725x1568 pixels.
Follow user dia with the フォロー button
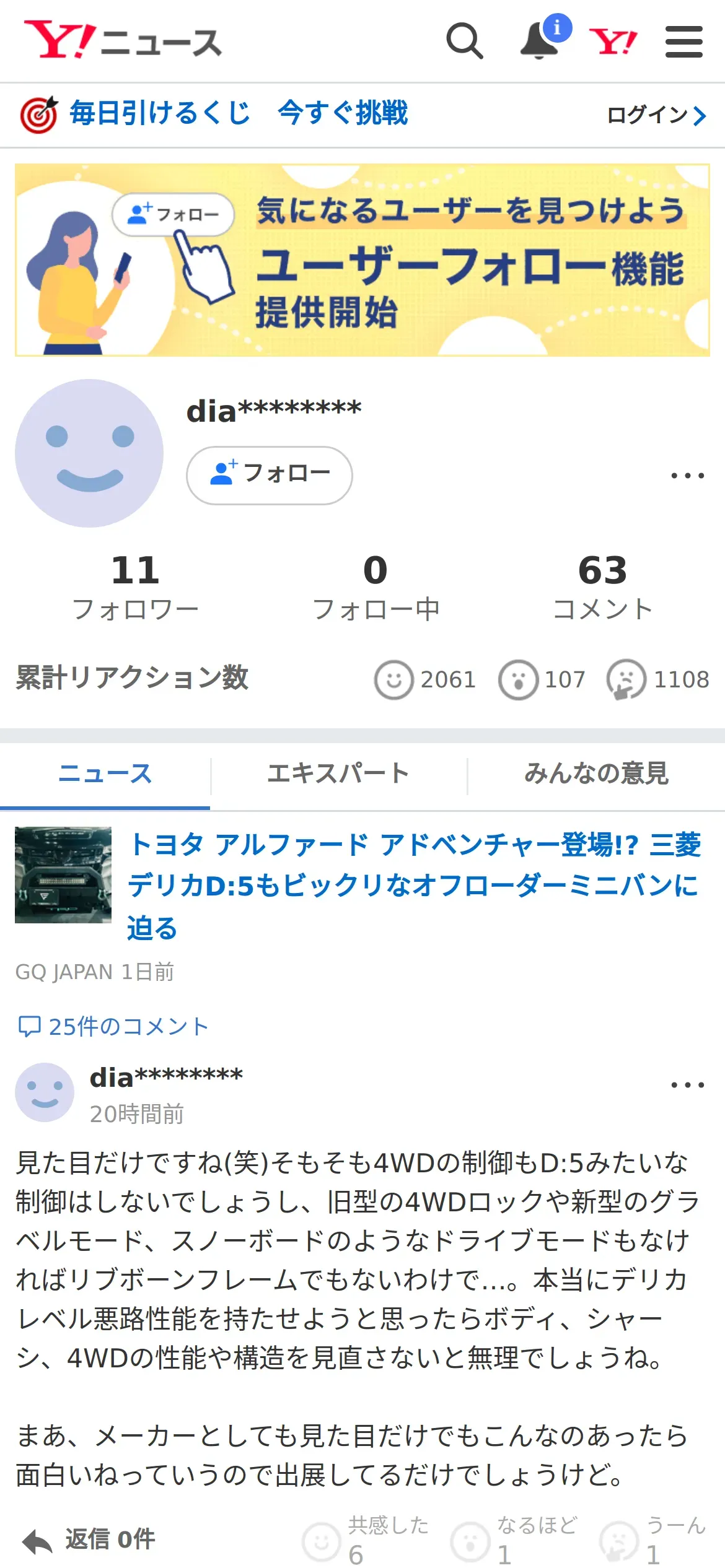[270, 475]
